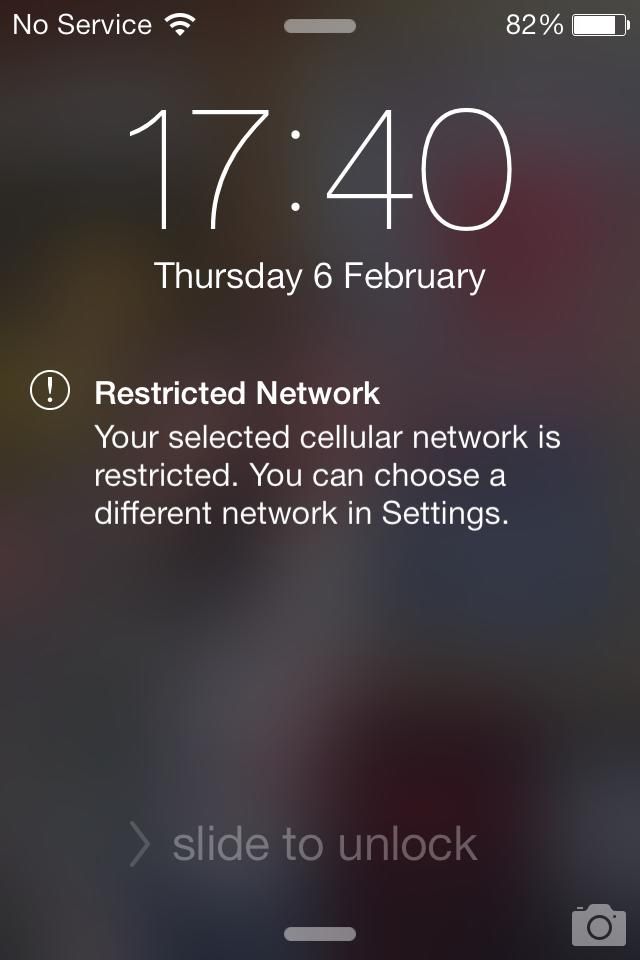Tap the camera shortcut icon

[598, 925]
